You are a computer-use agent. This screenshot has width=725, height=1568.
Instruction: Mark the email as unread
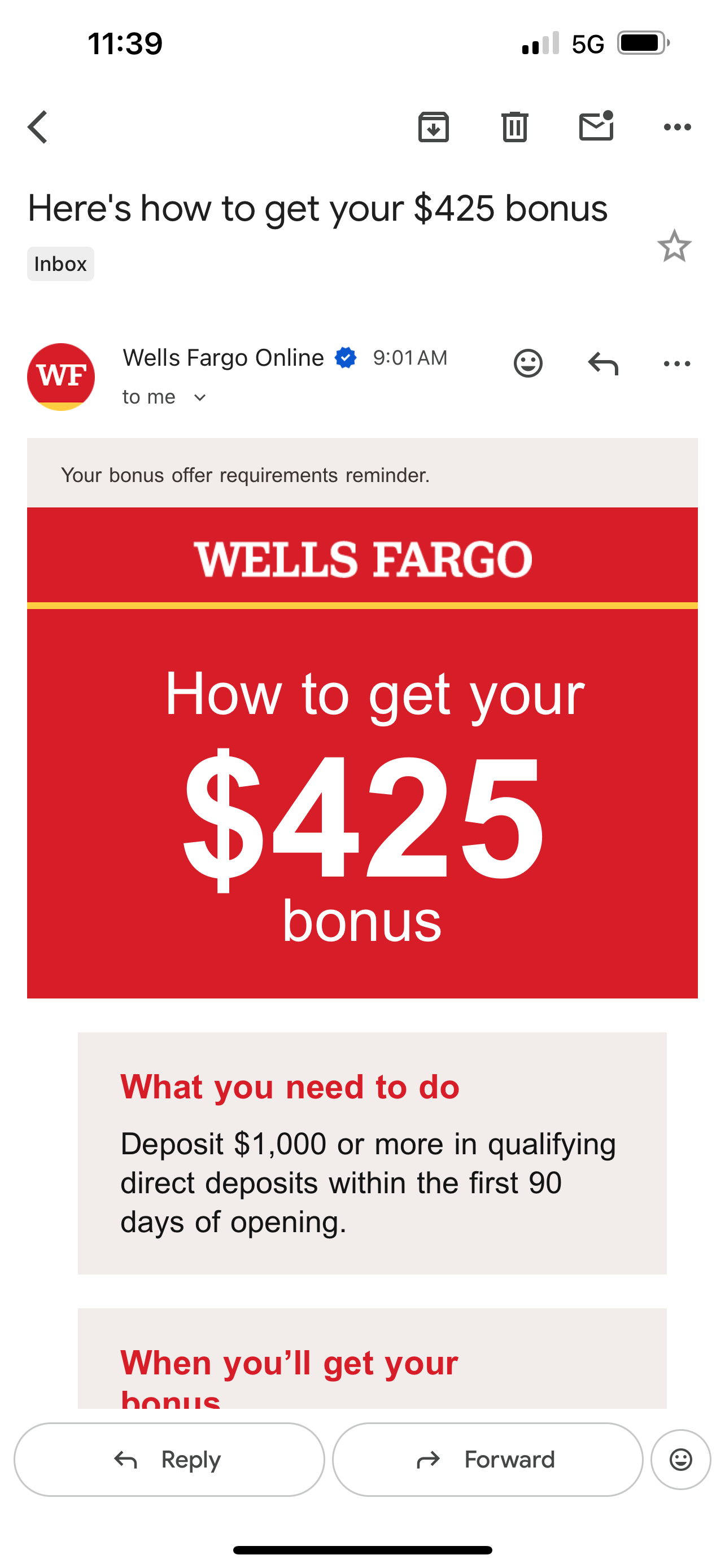596,126
